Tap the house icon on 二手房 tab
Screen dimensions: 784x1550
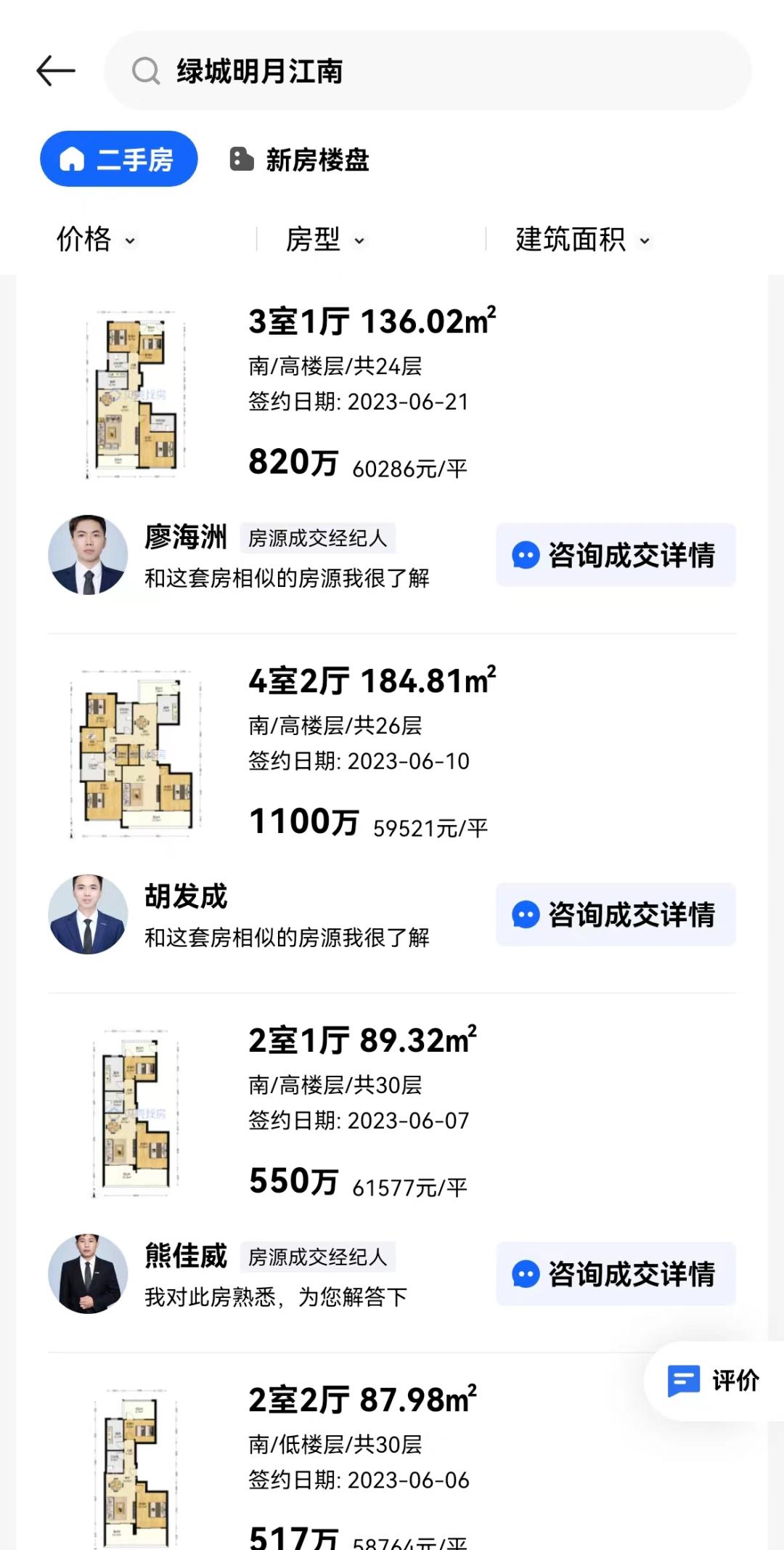pos(72,159)
